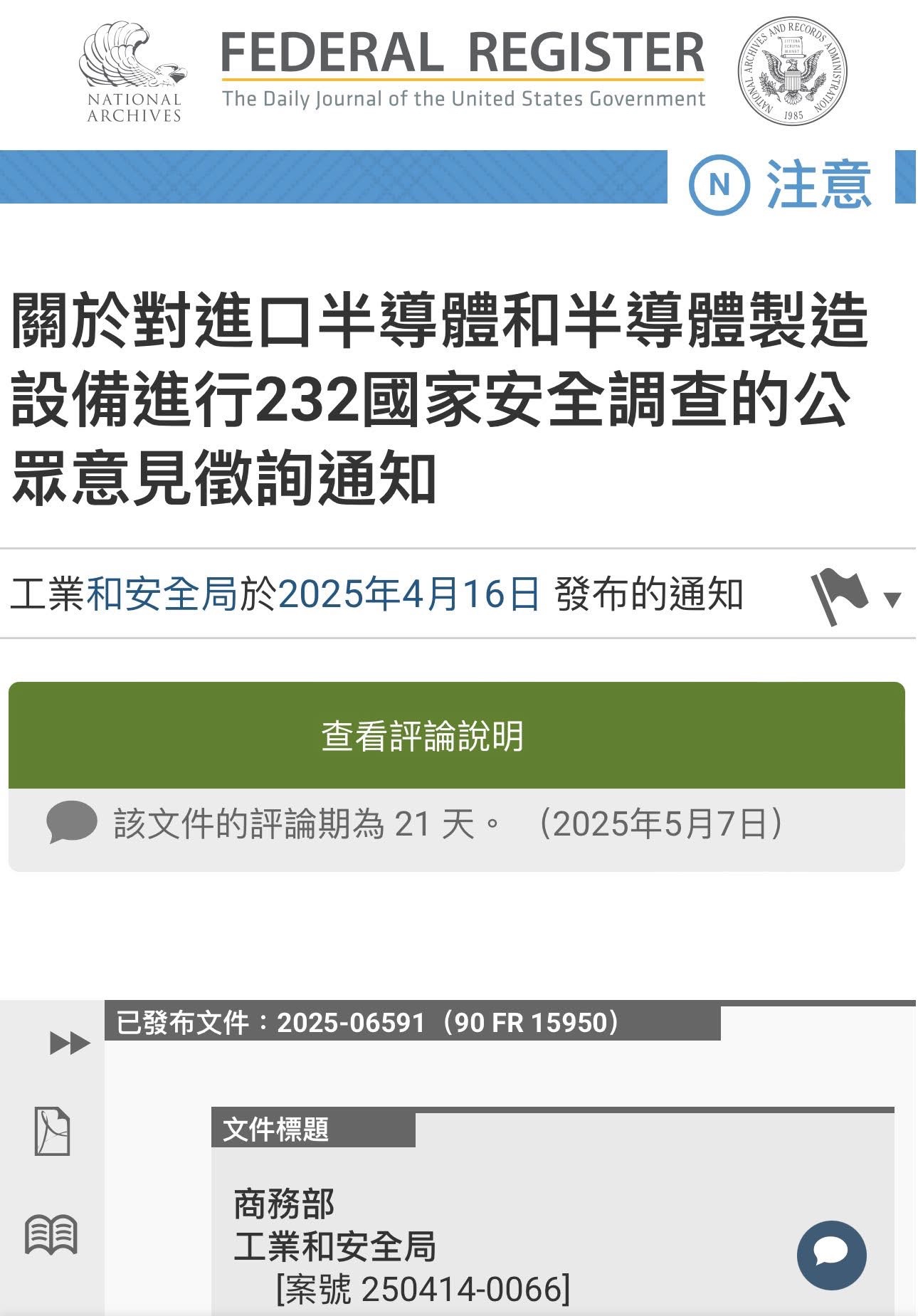The width and height of the screenshot is (918, 1316).
Task: Open the 2025年4月16日 publication date link
Action: click(x=409, y=594)
